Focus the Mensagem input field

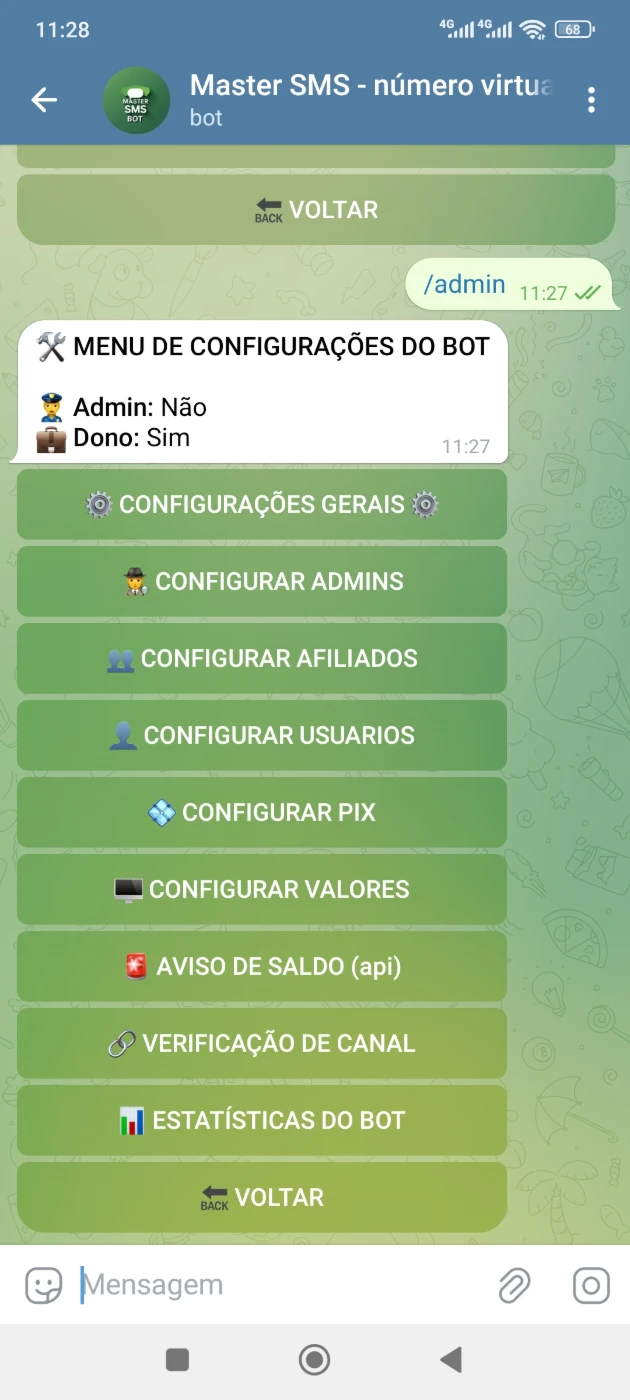click(x=280, y=1285)
